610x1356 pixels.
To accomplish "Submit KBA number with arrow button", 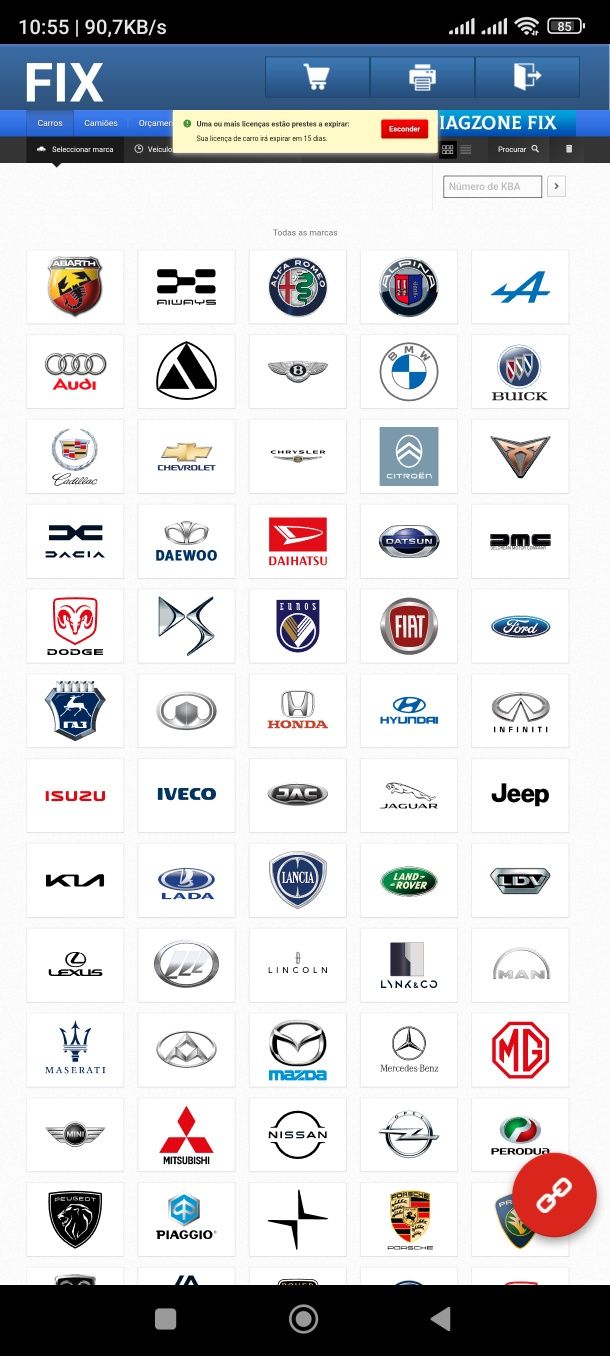I will 557,186.
